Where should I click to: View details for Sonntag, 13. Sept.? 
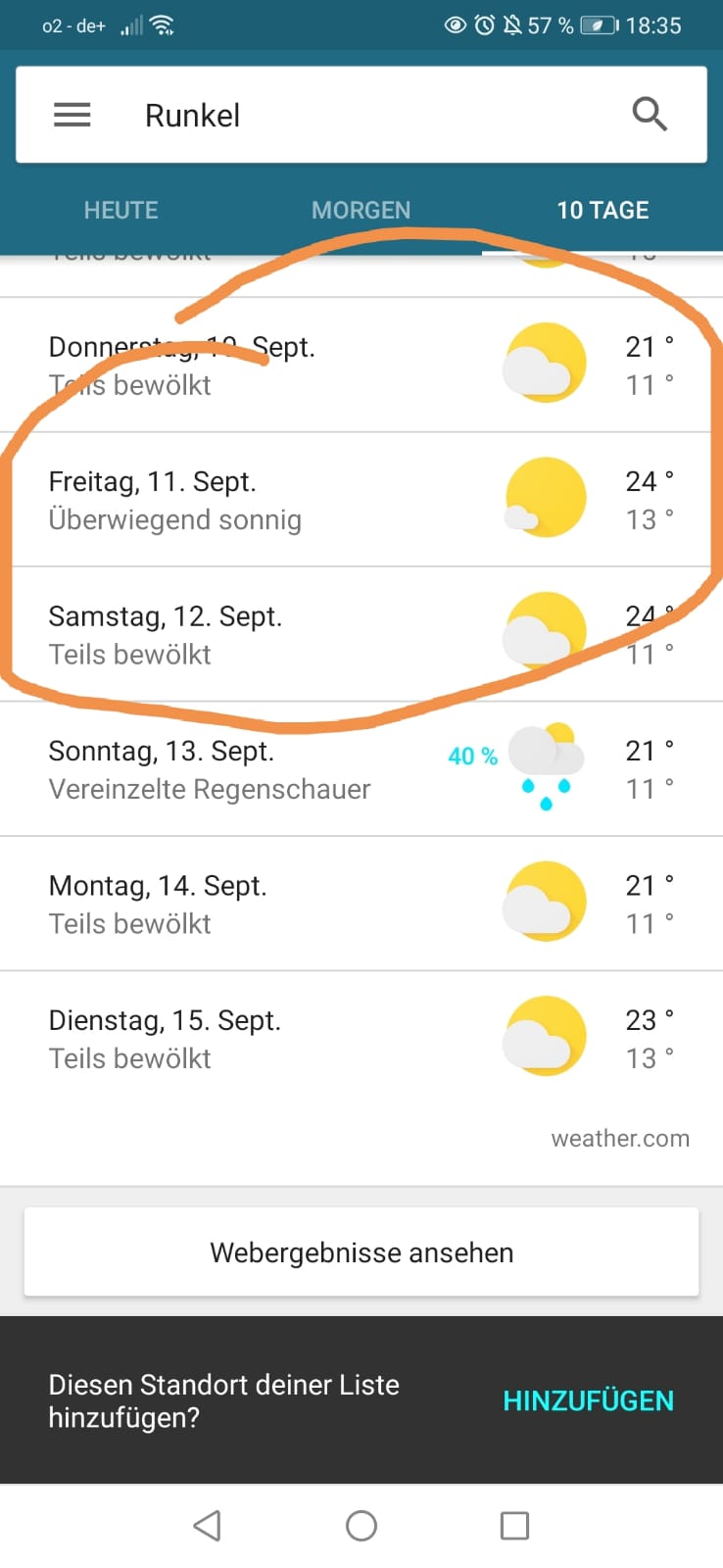[361, 769]
